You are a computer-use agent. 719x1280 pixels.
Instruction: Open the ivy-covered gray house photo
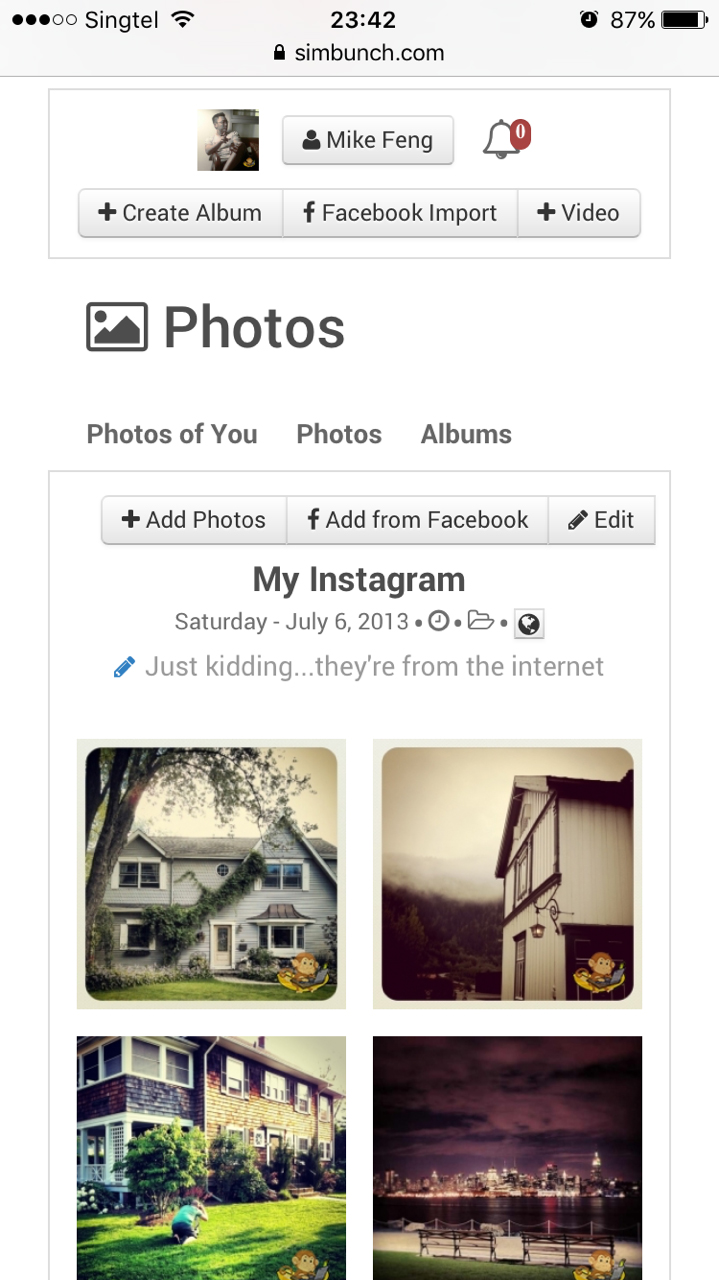pyautogui.click(x=211, y=874)
